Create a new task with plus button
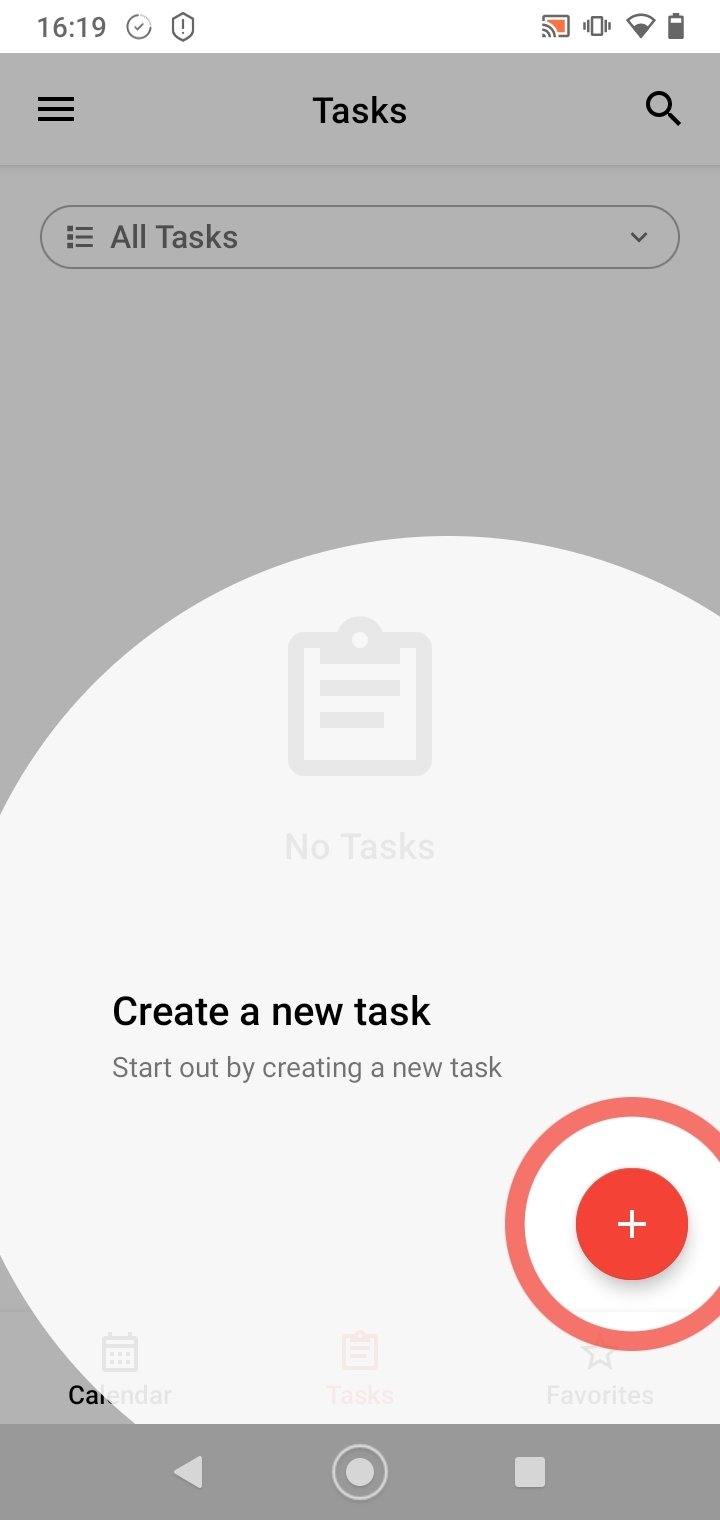720x1520 pixels. pos(631,1223)
